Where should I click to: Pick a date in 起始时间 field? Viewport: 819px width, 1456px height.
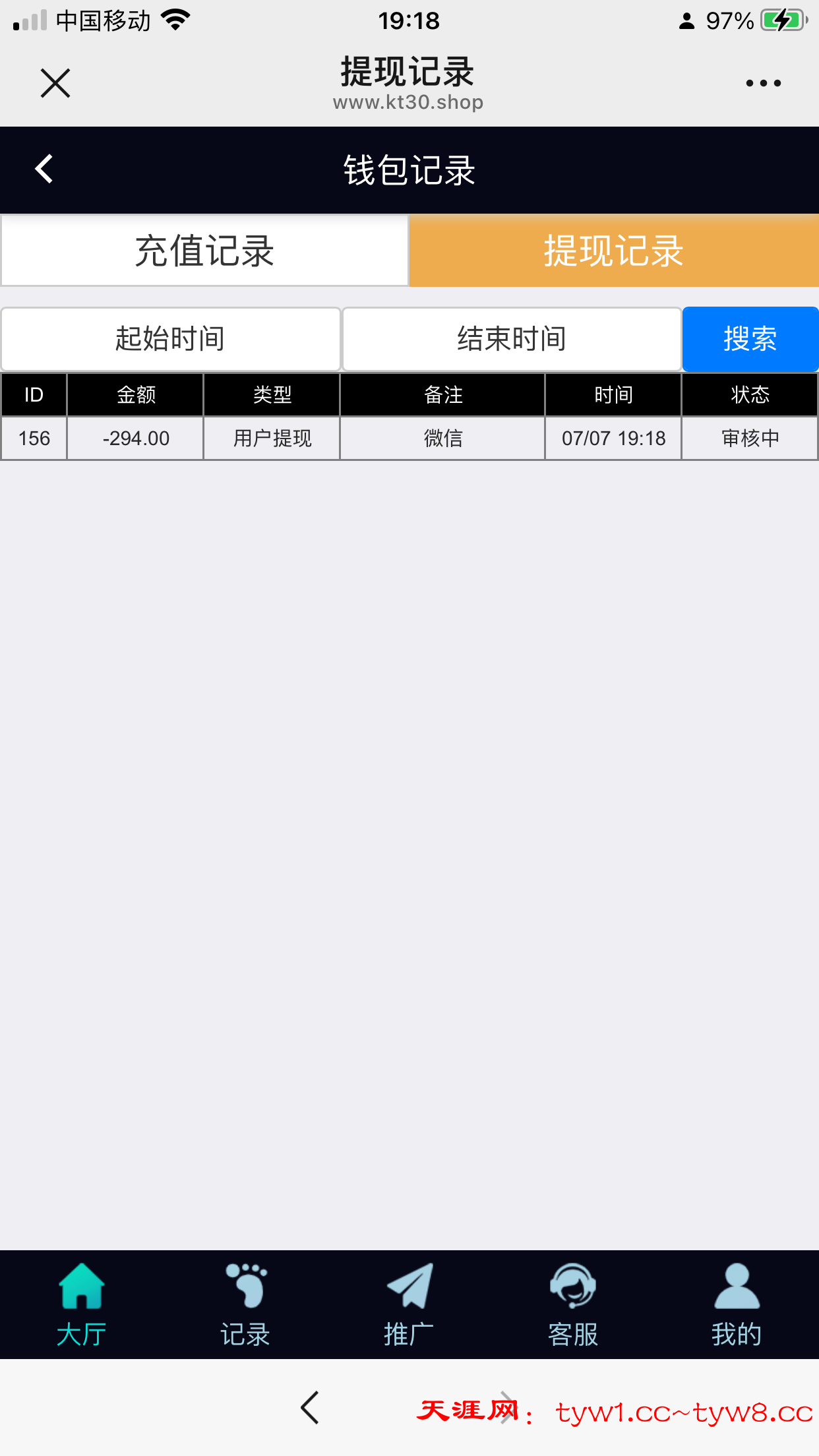171,339
